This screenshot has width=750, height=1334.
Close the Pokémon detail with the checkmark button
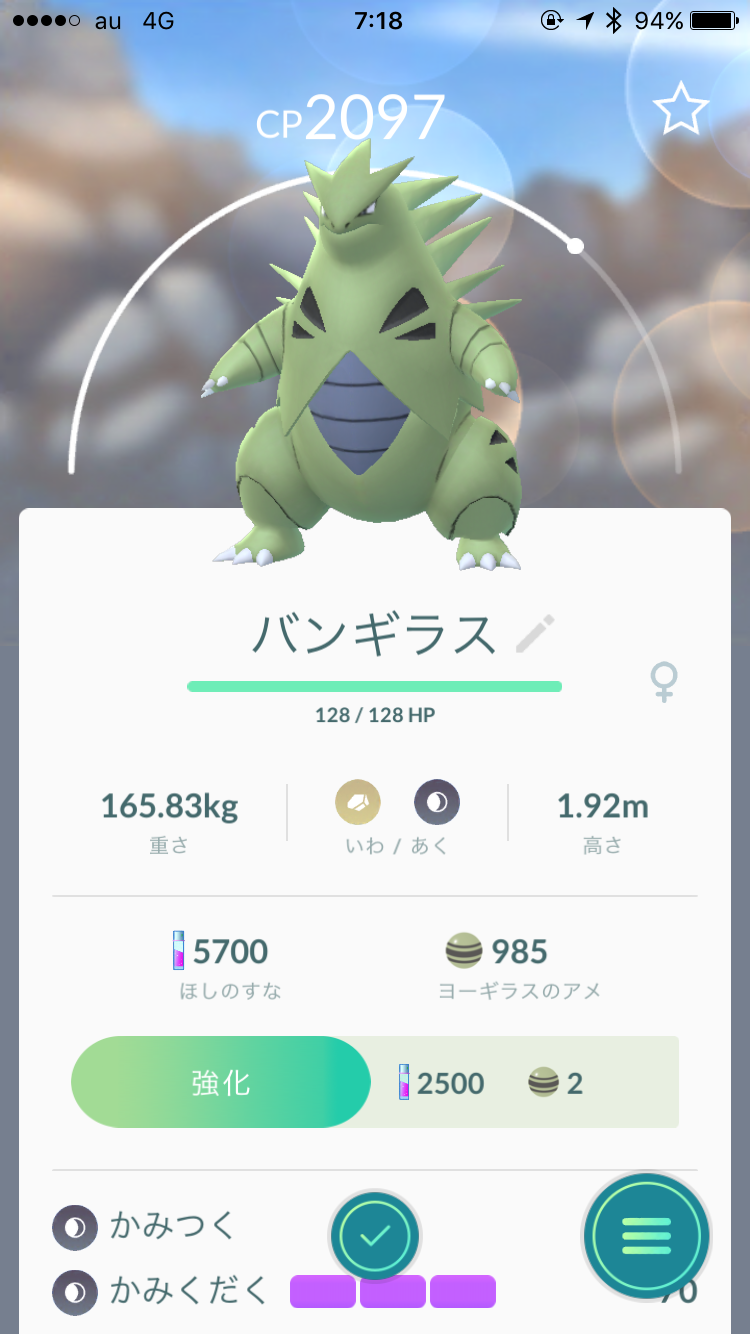375,1237
